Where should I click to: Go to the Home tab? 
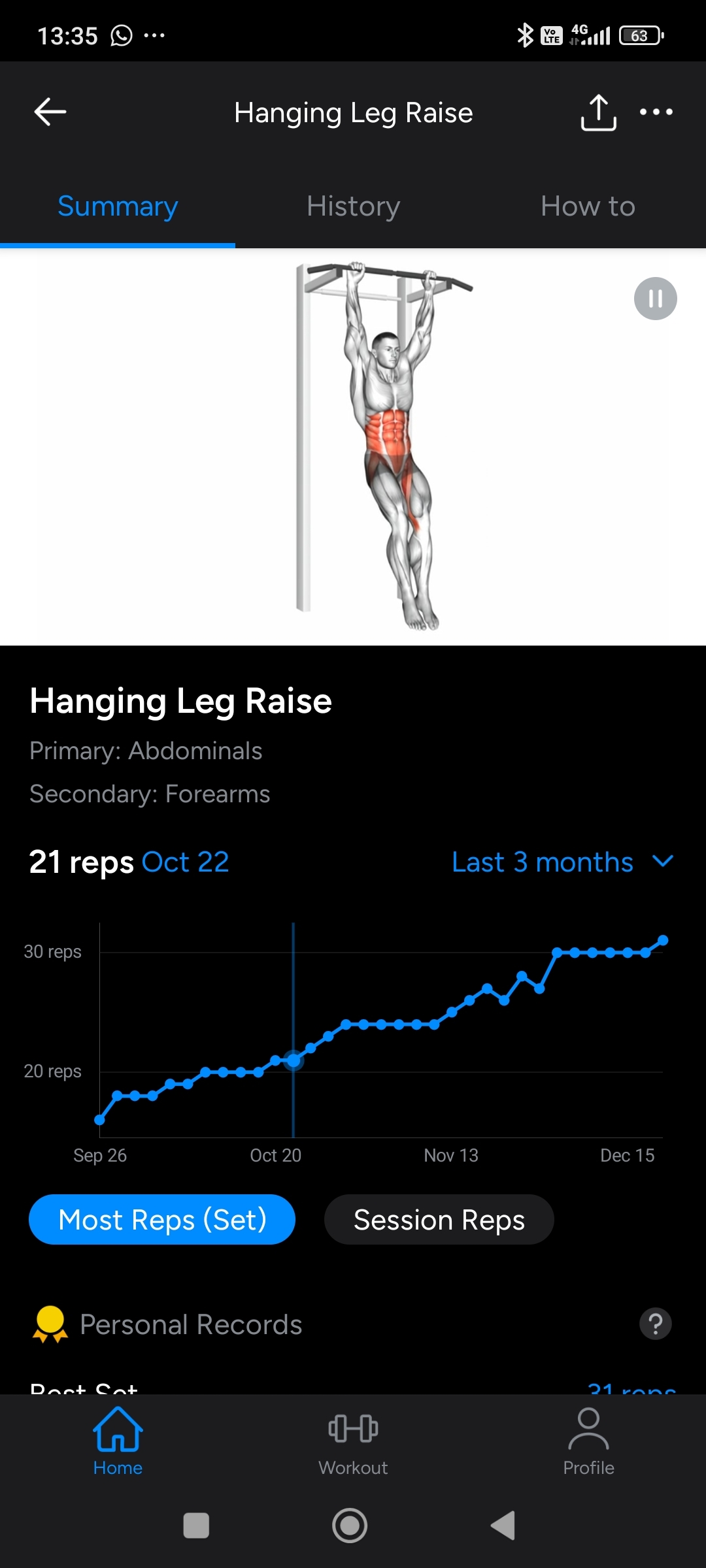point(118,1441)
